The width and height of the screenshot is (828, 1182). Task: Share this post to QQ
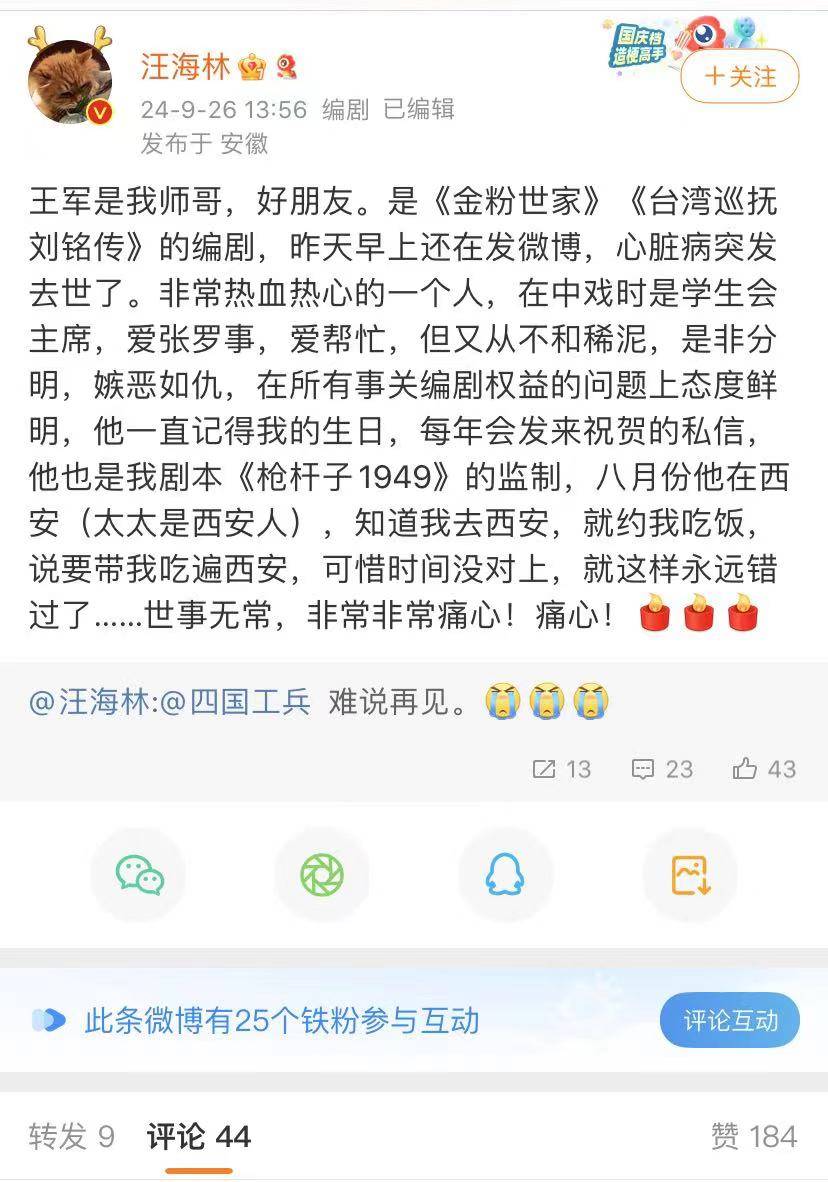pyautogui.click(x=505, y=875)
